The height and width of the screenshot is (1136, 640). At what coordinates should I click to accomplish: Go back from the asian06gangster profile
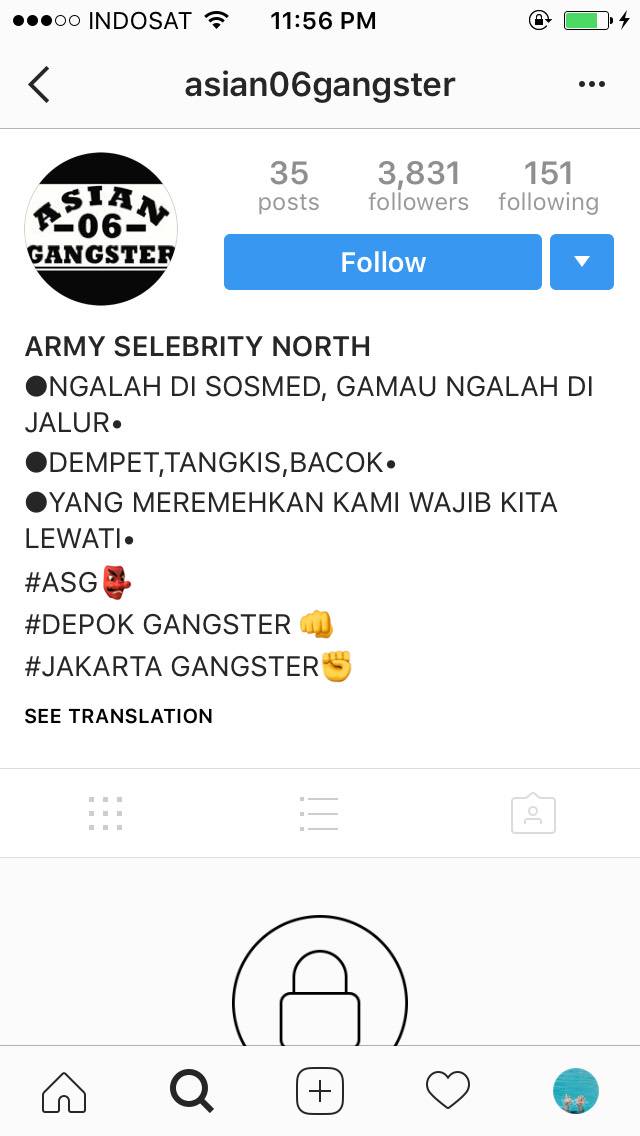pyautogui.click(x=39, y=85)
